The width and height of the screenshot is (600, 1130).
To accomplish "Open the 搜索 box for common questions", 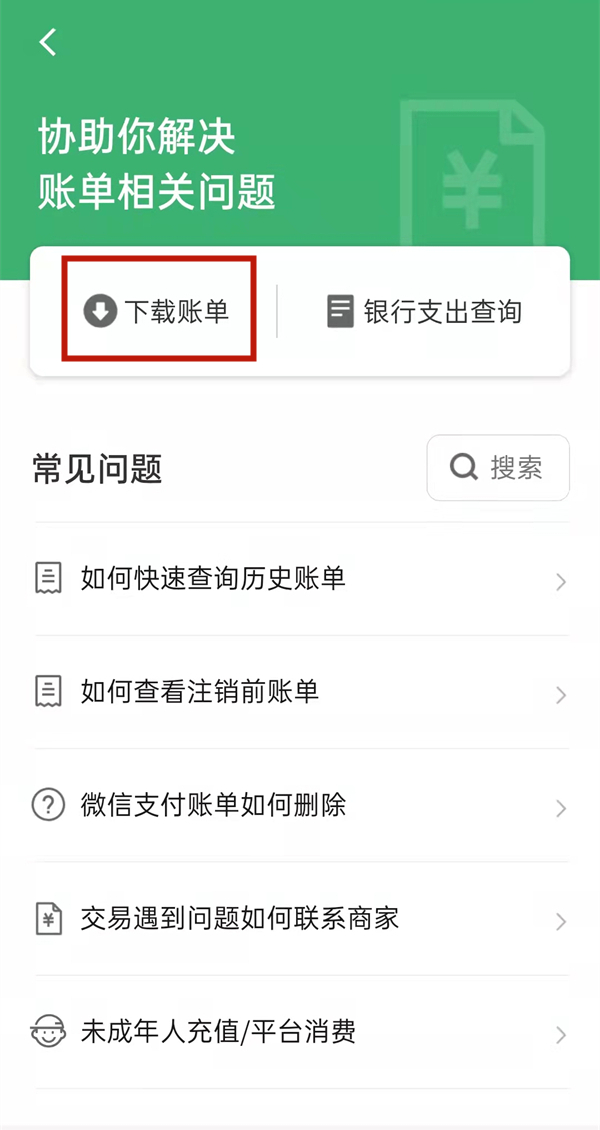I will click(x=498, y=467).
